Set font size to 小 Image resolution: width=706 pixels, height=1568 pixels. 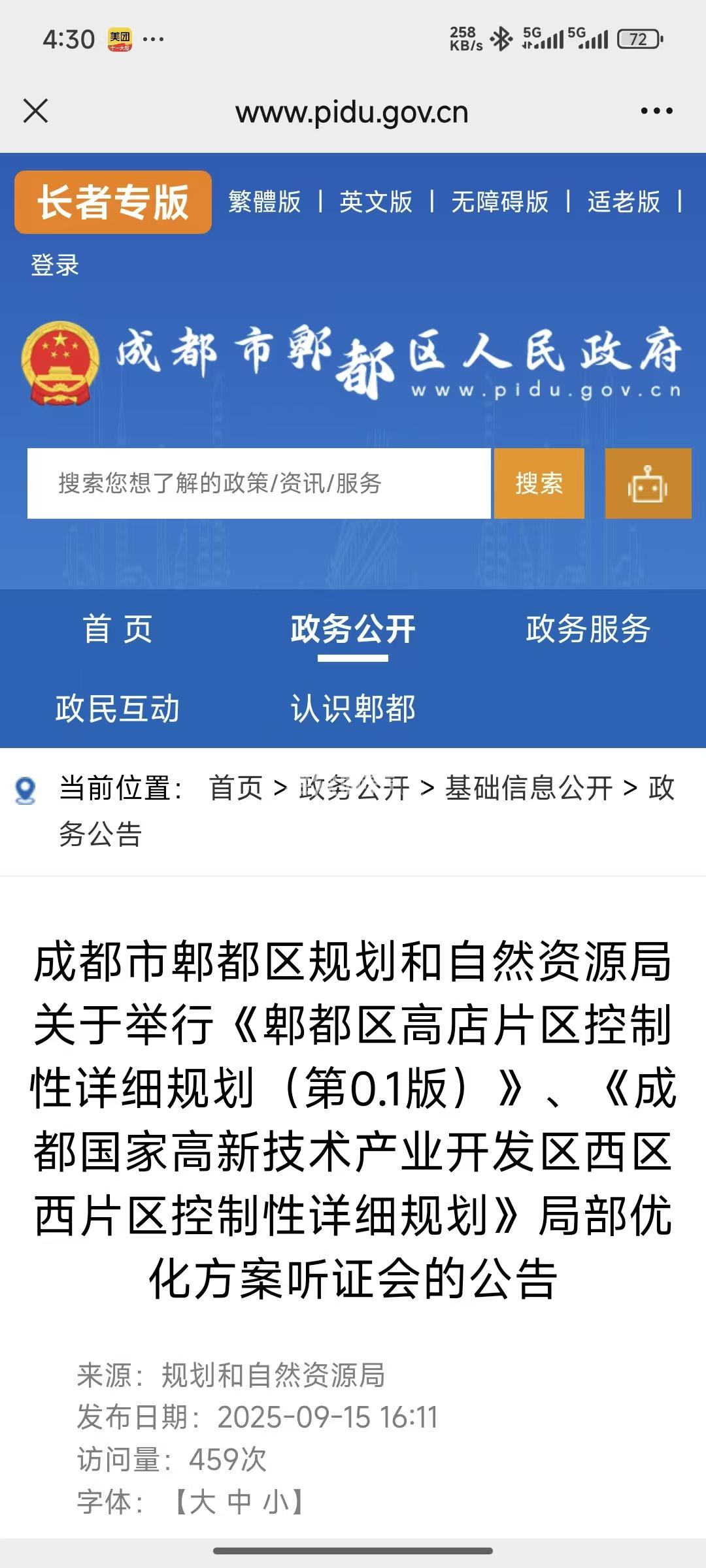pyautogui.click(x=276, y=1501)
